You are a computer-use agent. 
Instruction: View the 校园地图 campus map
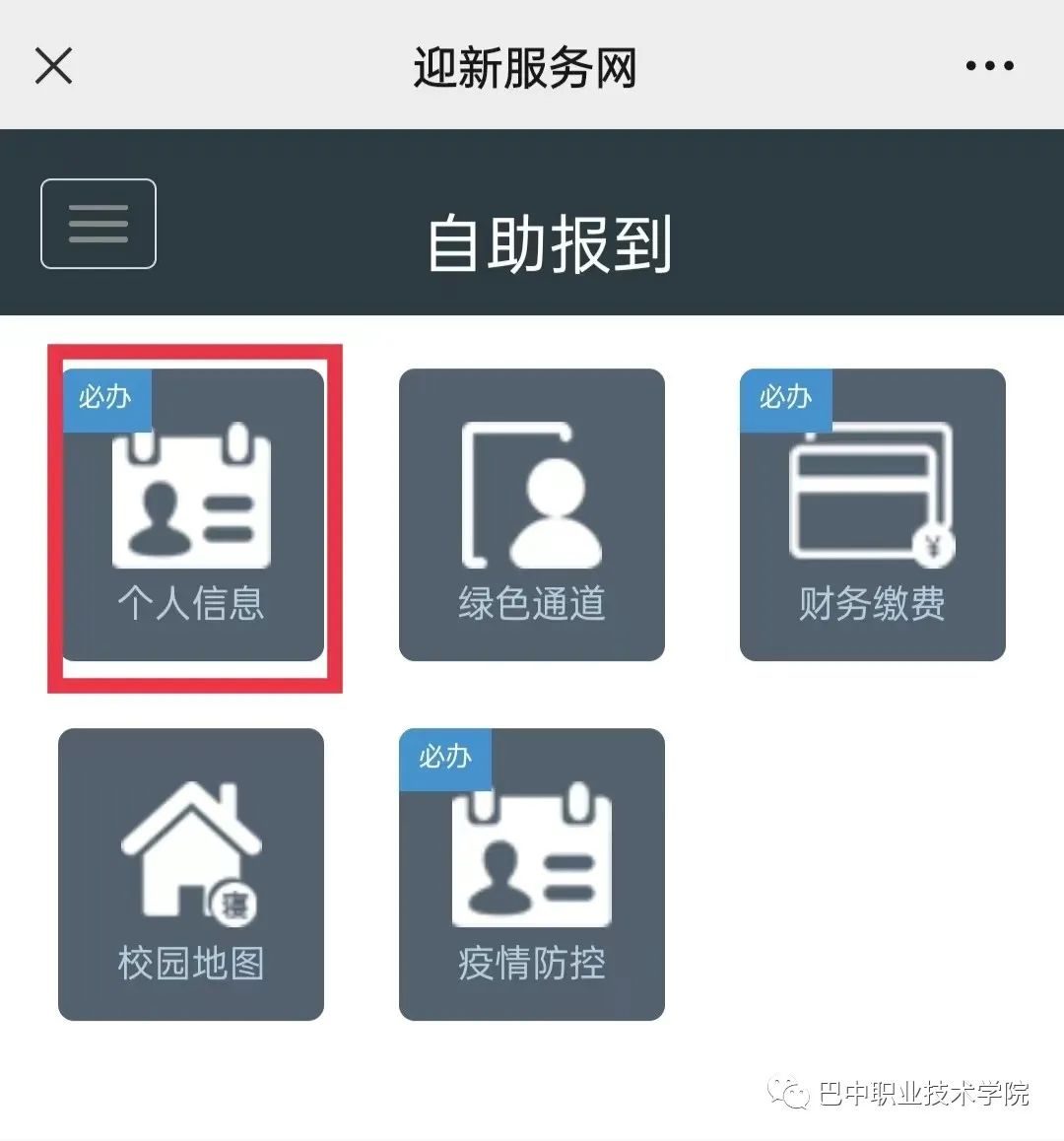click(x=191, y=874)
